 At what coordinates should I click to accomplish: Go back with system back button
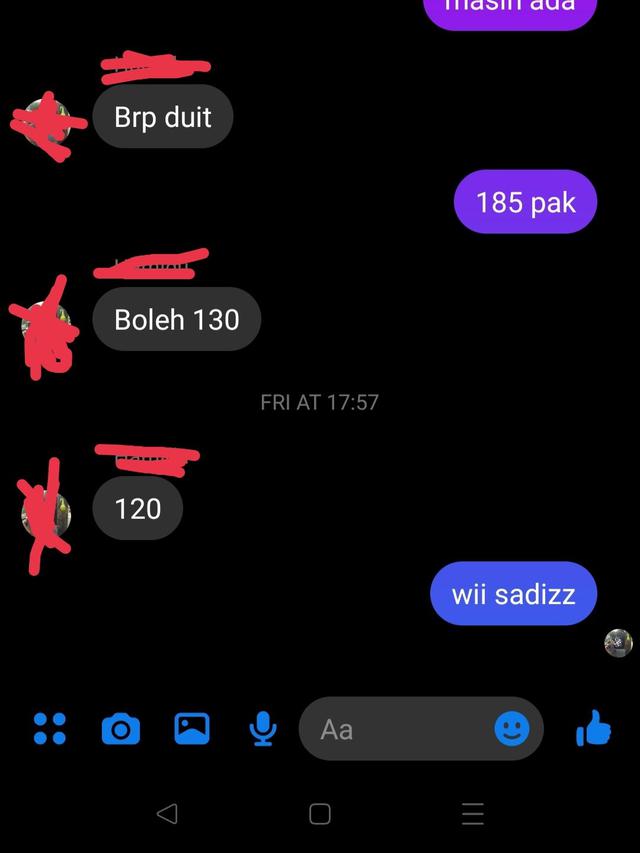[x=167, y=814]
